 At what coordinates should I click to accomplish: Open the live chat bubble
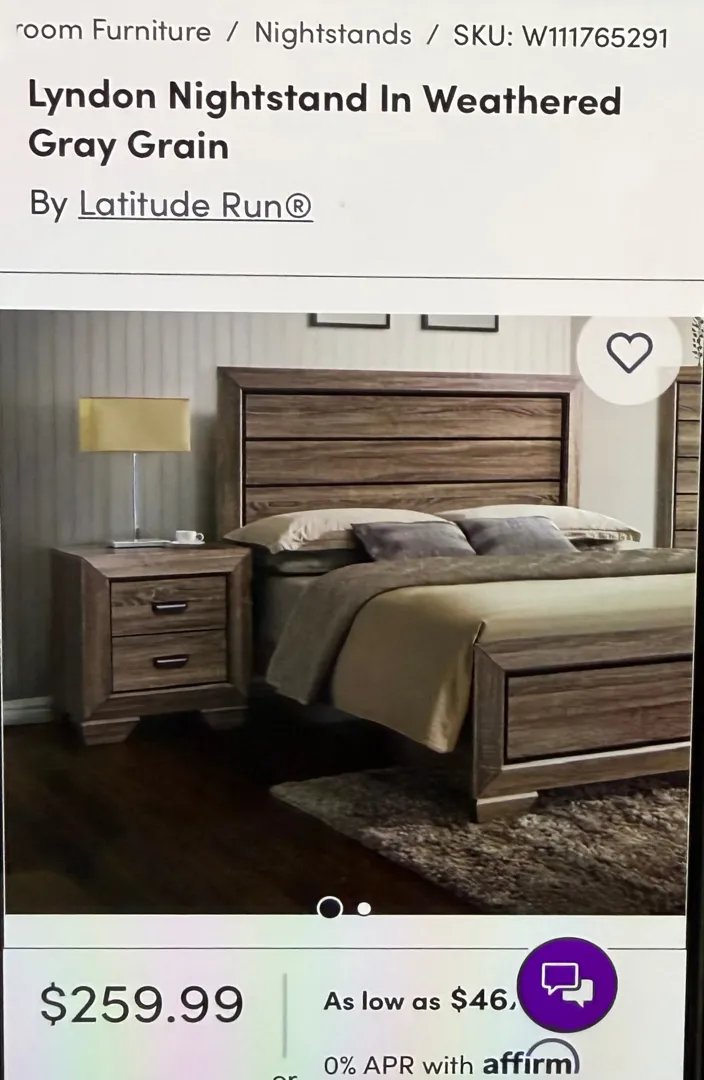pyautogui.click(x=567, y=984)
